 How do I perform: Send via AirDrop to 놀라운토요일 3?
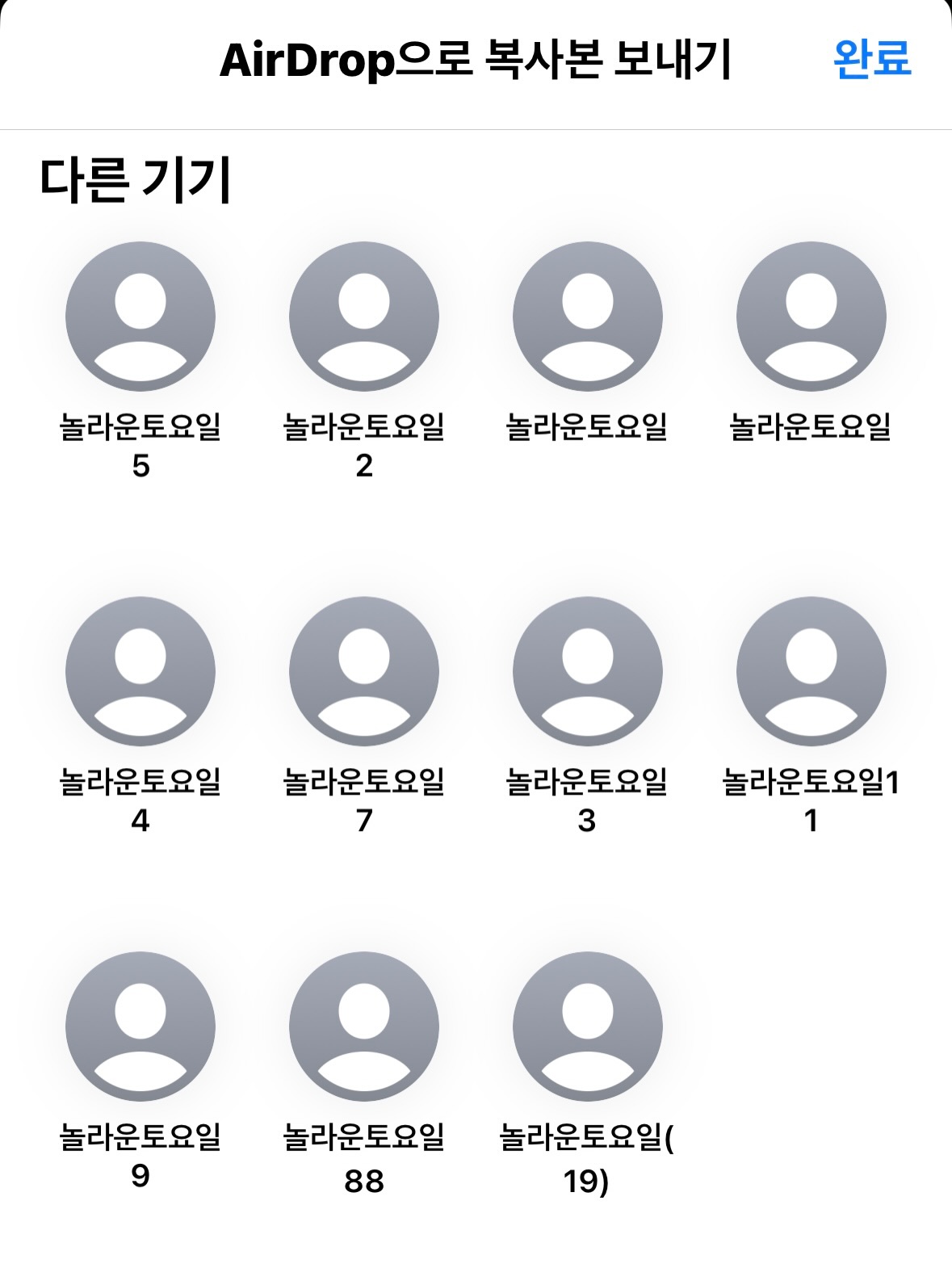[x=587, y=671]
